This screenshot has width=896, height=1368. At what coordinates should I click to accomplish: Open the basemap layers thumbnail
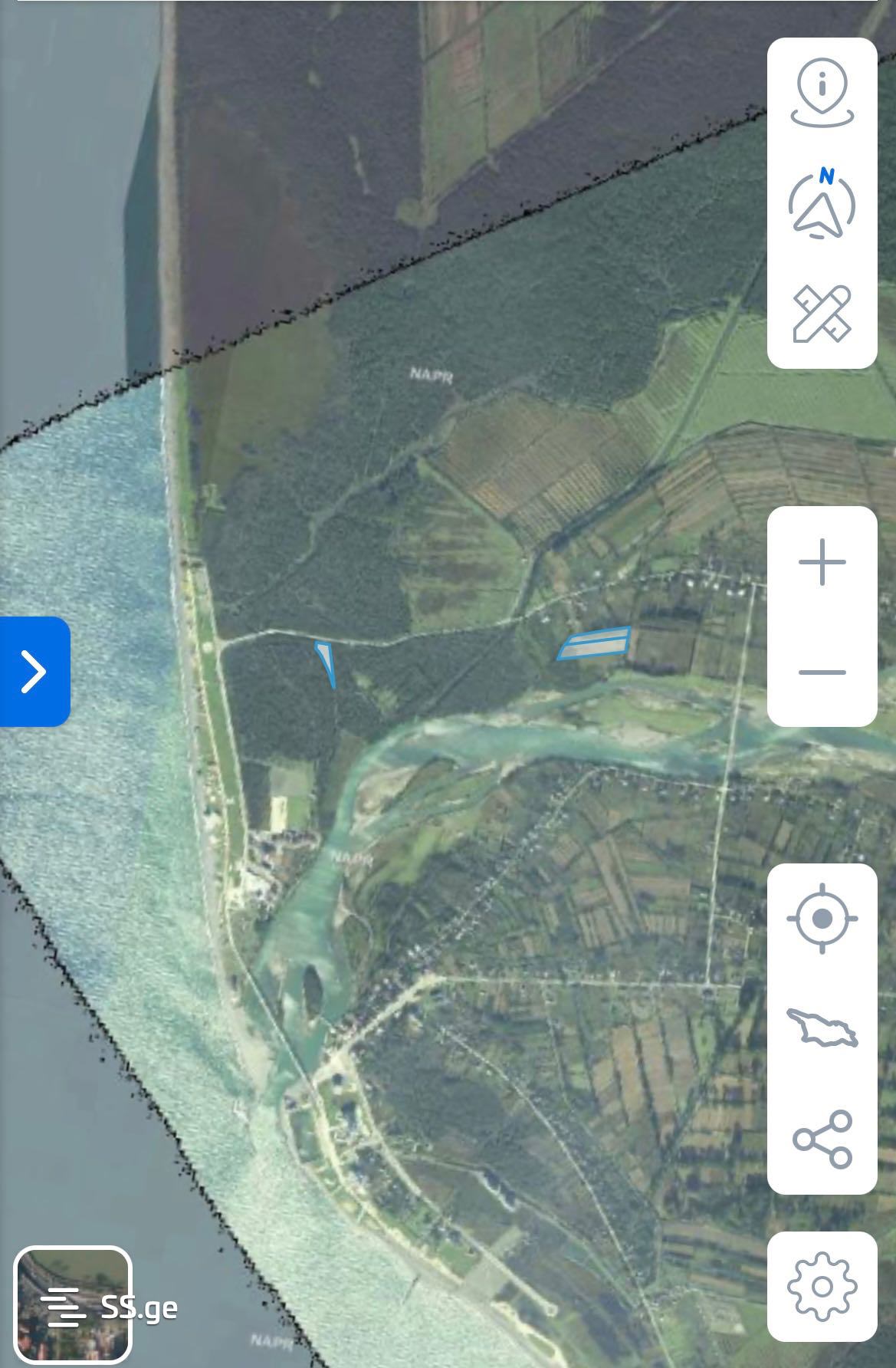73,1304
